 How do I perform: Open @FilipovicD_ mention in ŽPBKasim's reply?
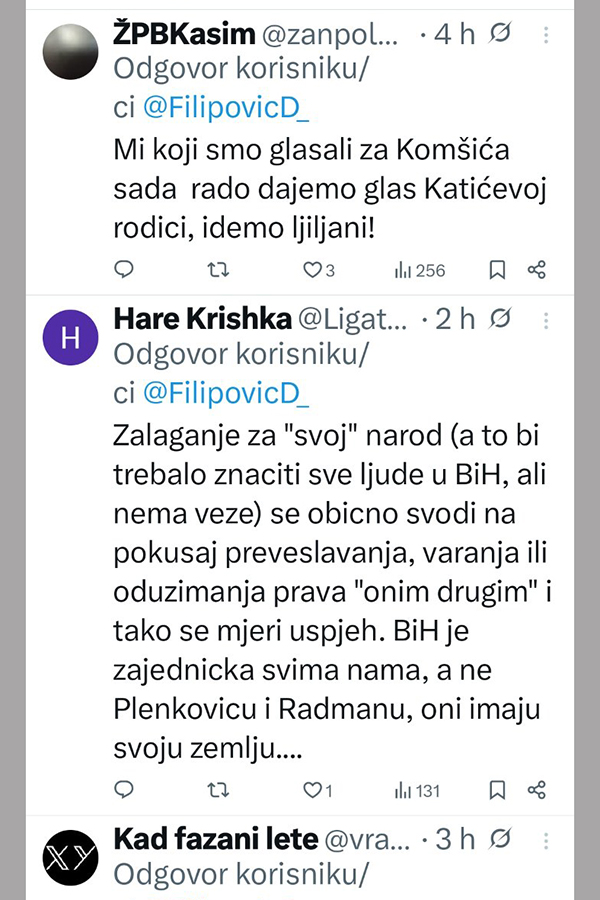tap(225, 107)
